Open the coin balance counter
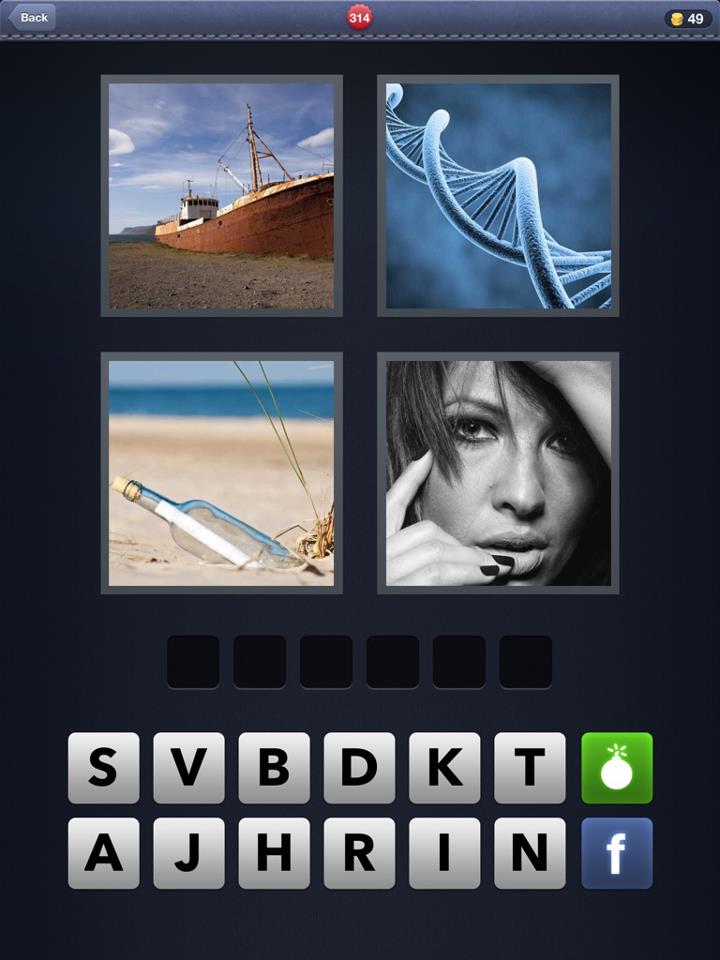 687,18
